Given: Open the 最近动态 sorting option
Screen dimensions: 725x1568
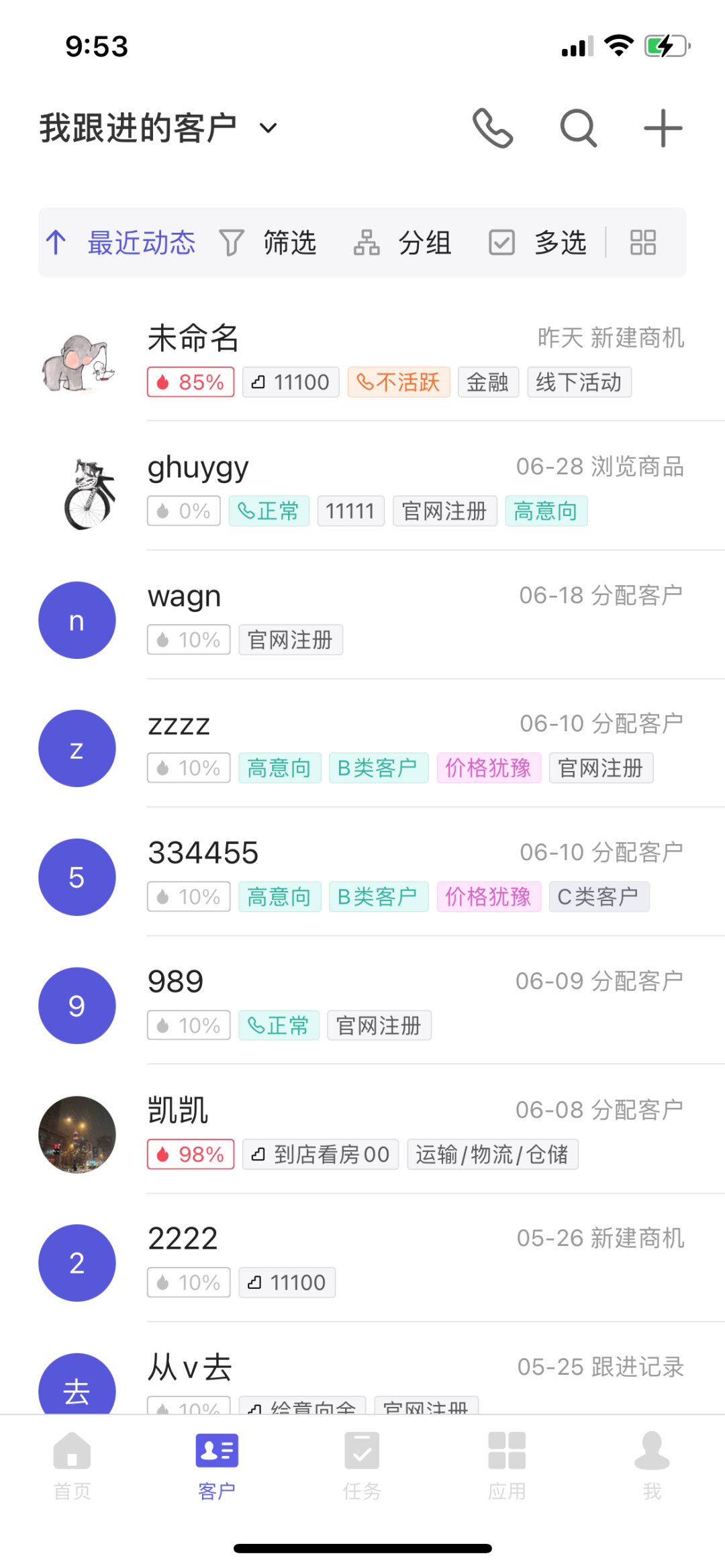Looking at the screenshot, I should tap(142, 243).
